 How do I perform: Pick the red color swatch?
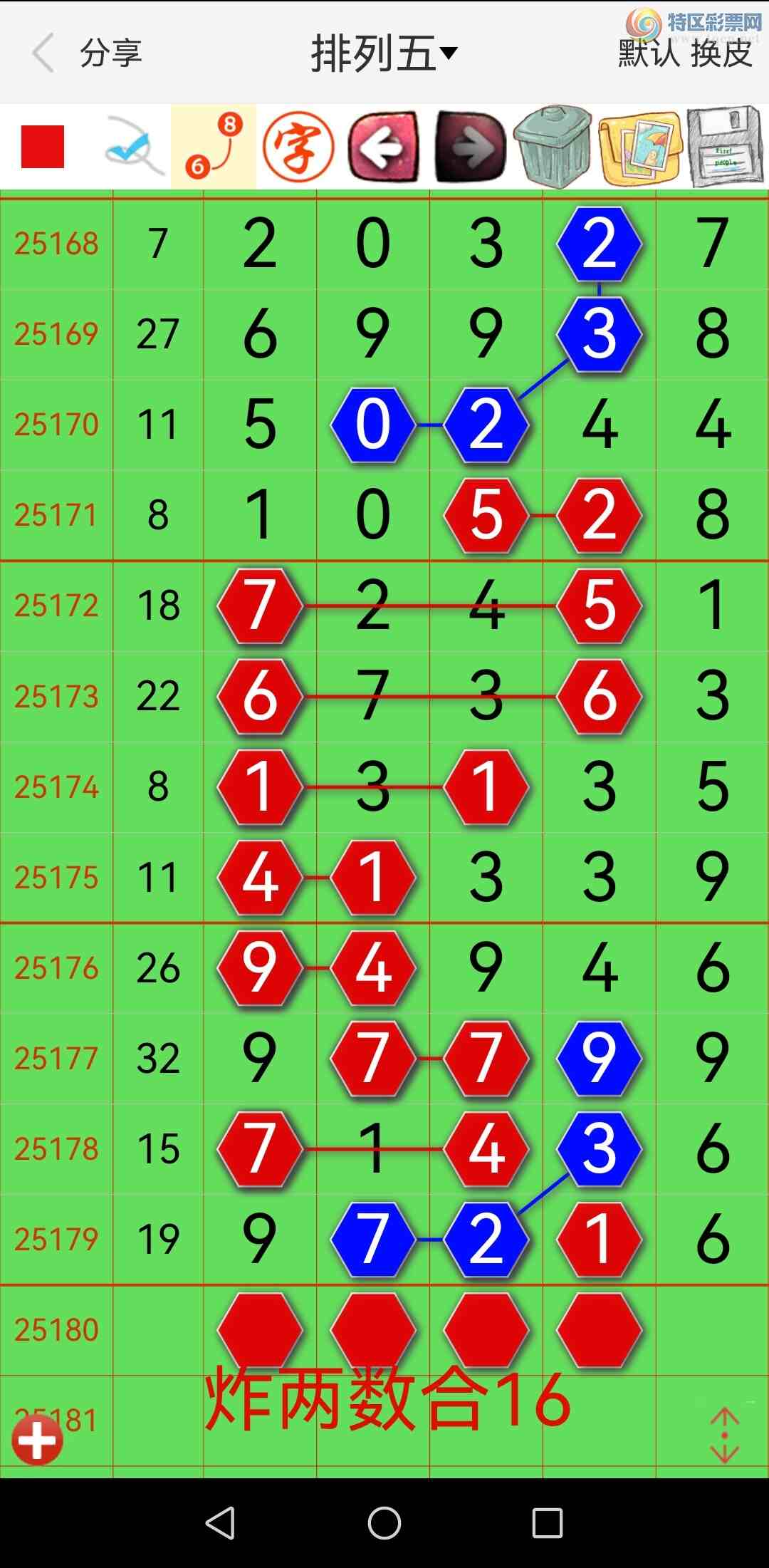[x=43, y=147]
